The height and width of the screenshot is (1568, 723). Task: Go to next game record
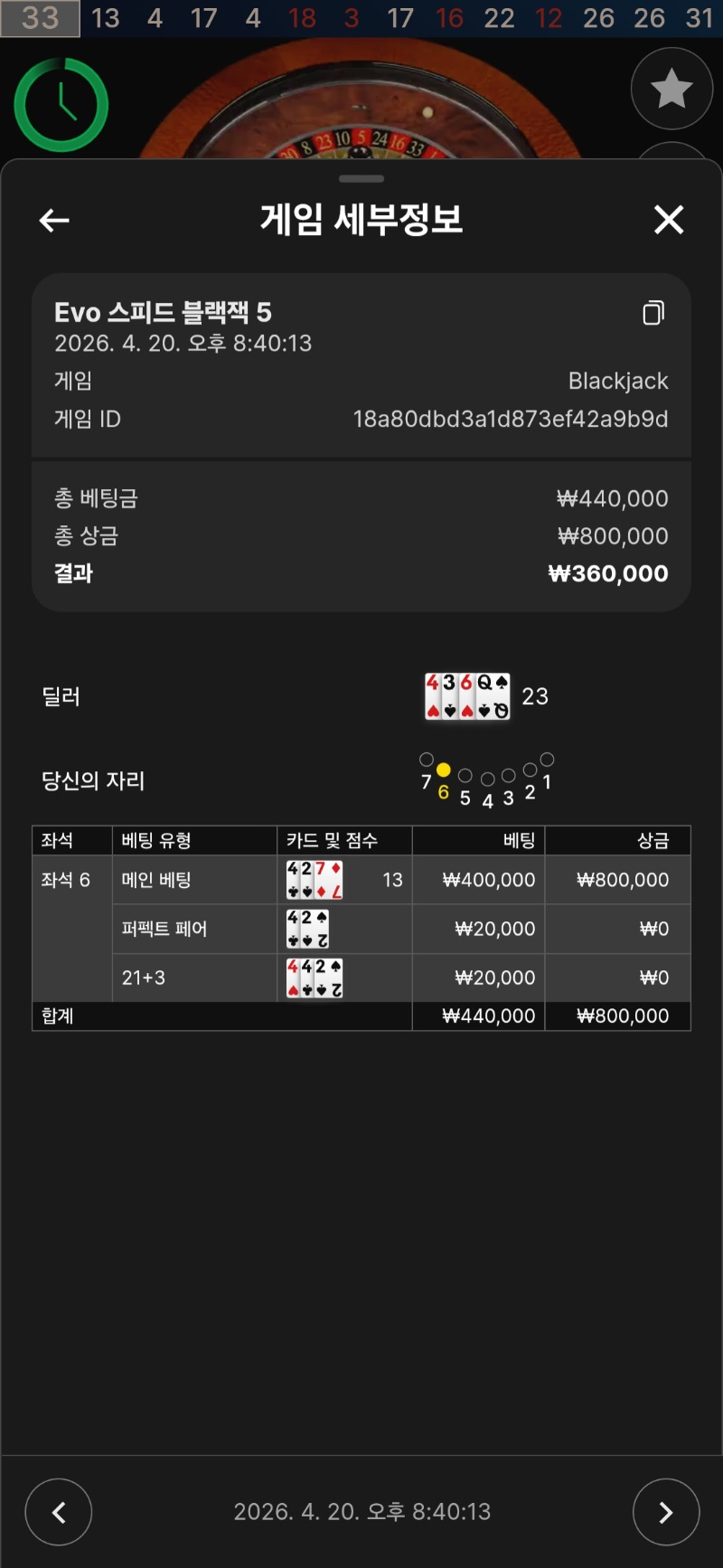(x=666, y=1512)
